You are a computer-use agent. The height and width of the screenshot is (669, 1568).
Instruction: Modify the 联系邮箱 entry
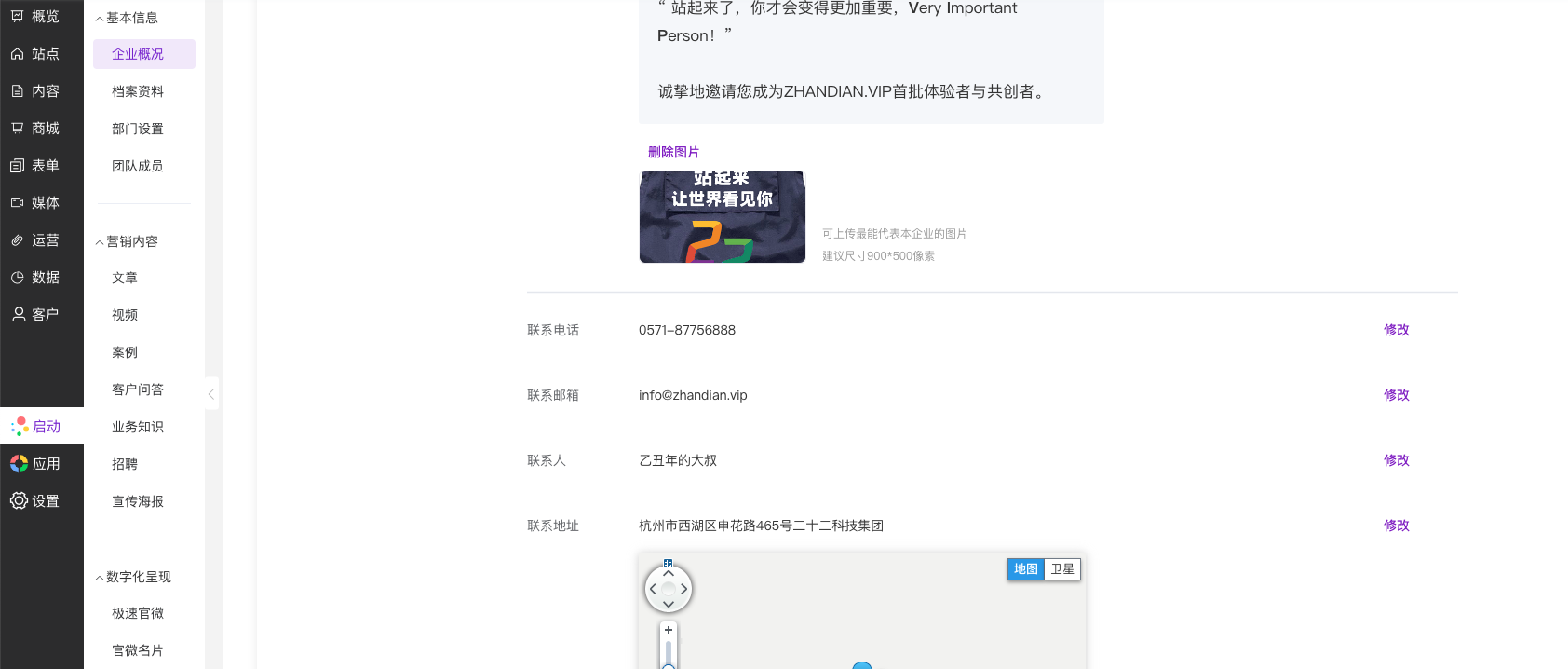click(x=1396, y=395)
